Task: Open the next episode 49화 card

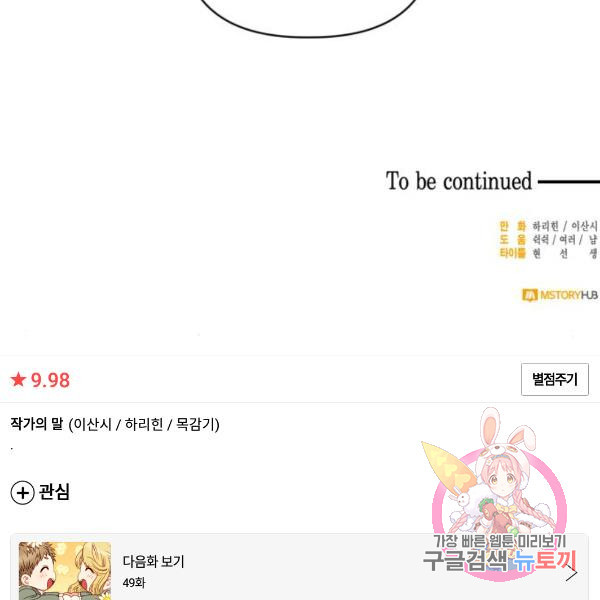Action: tap(300, 571)
